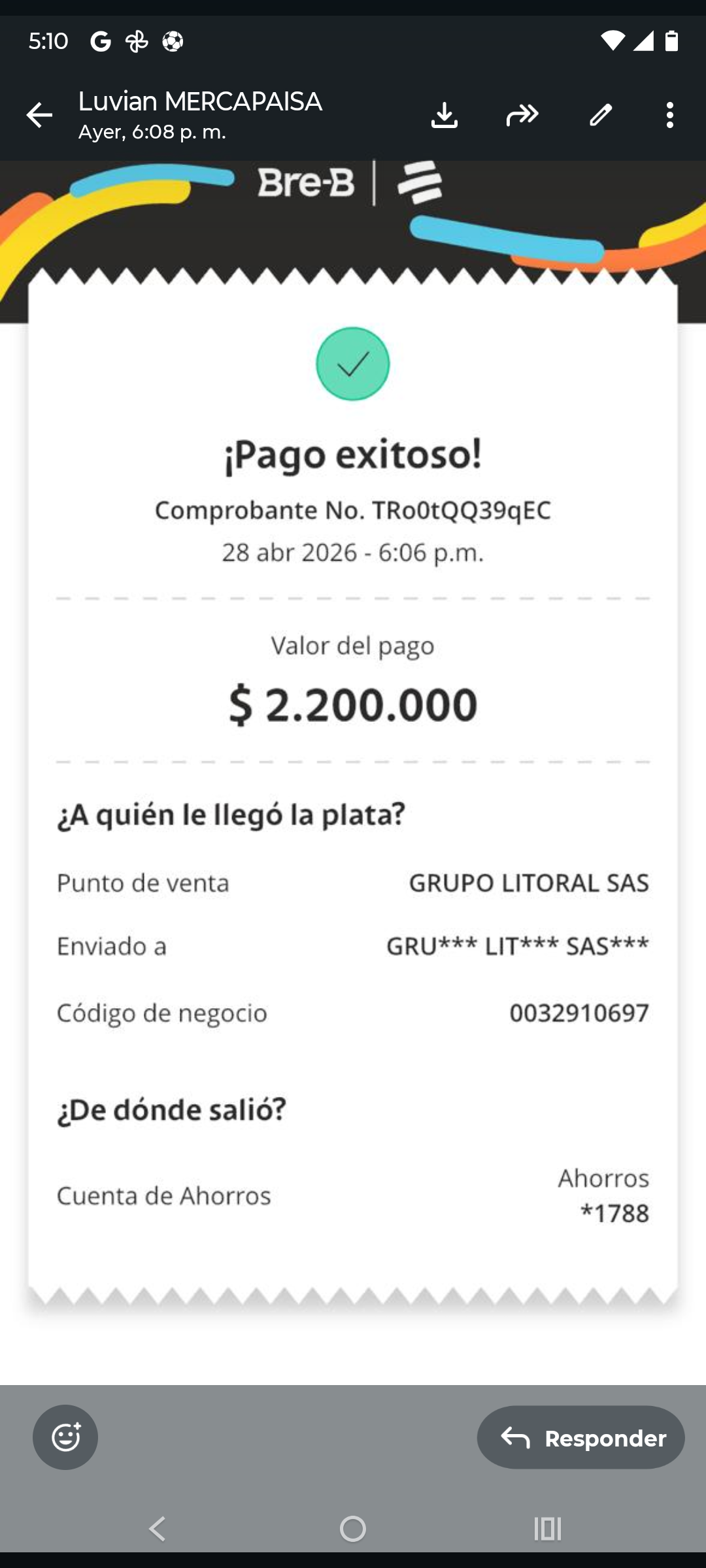Go back using the arrow beside Luvian MERCAPAISA
The width and height of the screenshot is (706, 1568).
[39, 115]
